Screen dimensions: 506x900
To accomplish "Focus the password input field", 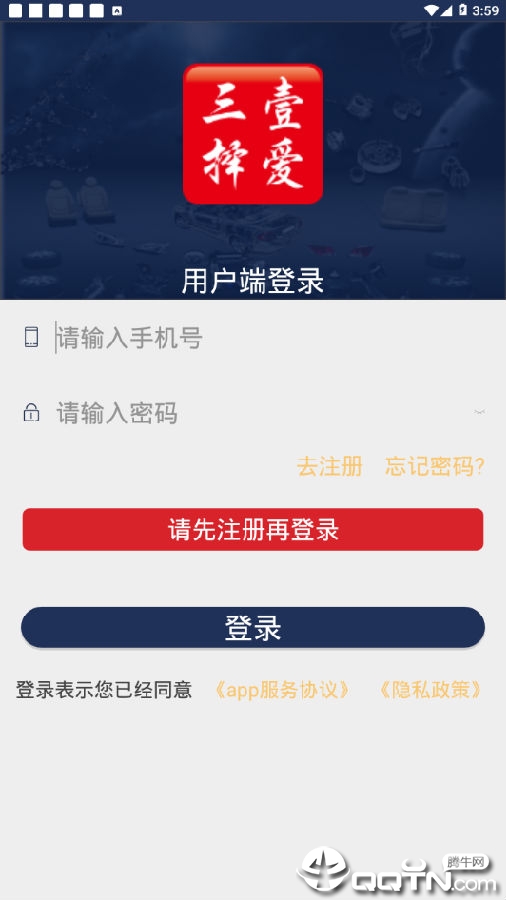I will [261, 413].
